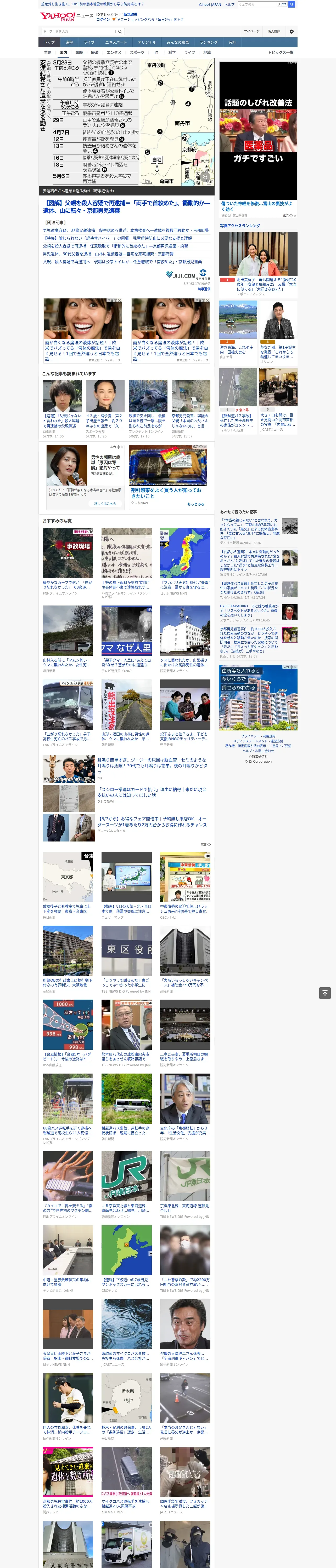Select the 国際 category
This screenshot has height=1568, width=336.
(x=79, y=52)
